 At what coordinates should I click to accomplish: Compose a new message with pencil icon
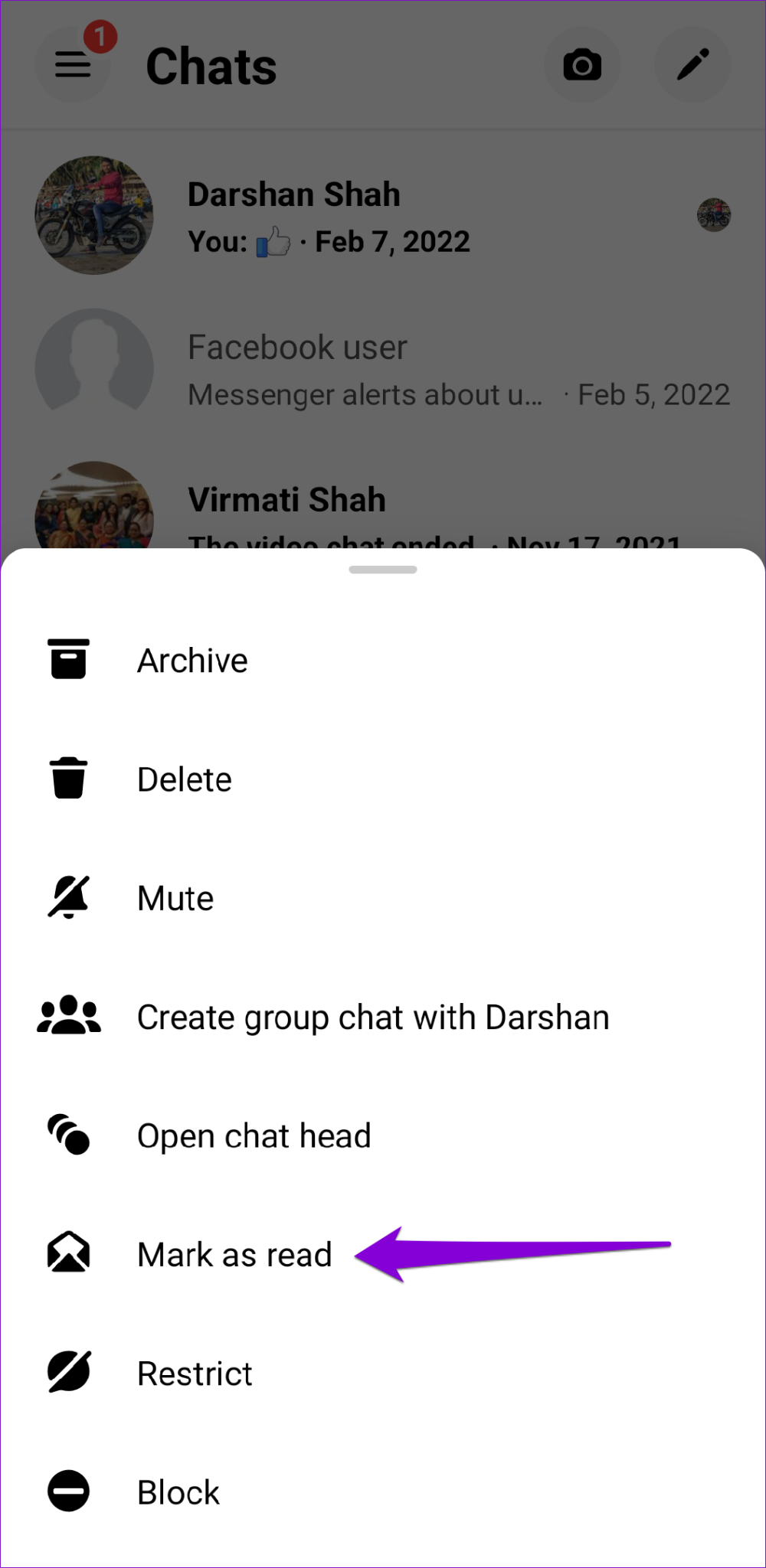pos(692,65)
